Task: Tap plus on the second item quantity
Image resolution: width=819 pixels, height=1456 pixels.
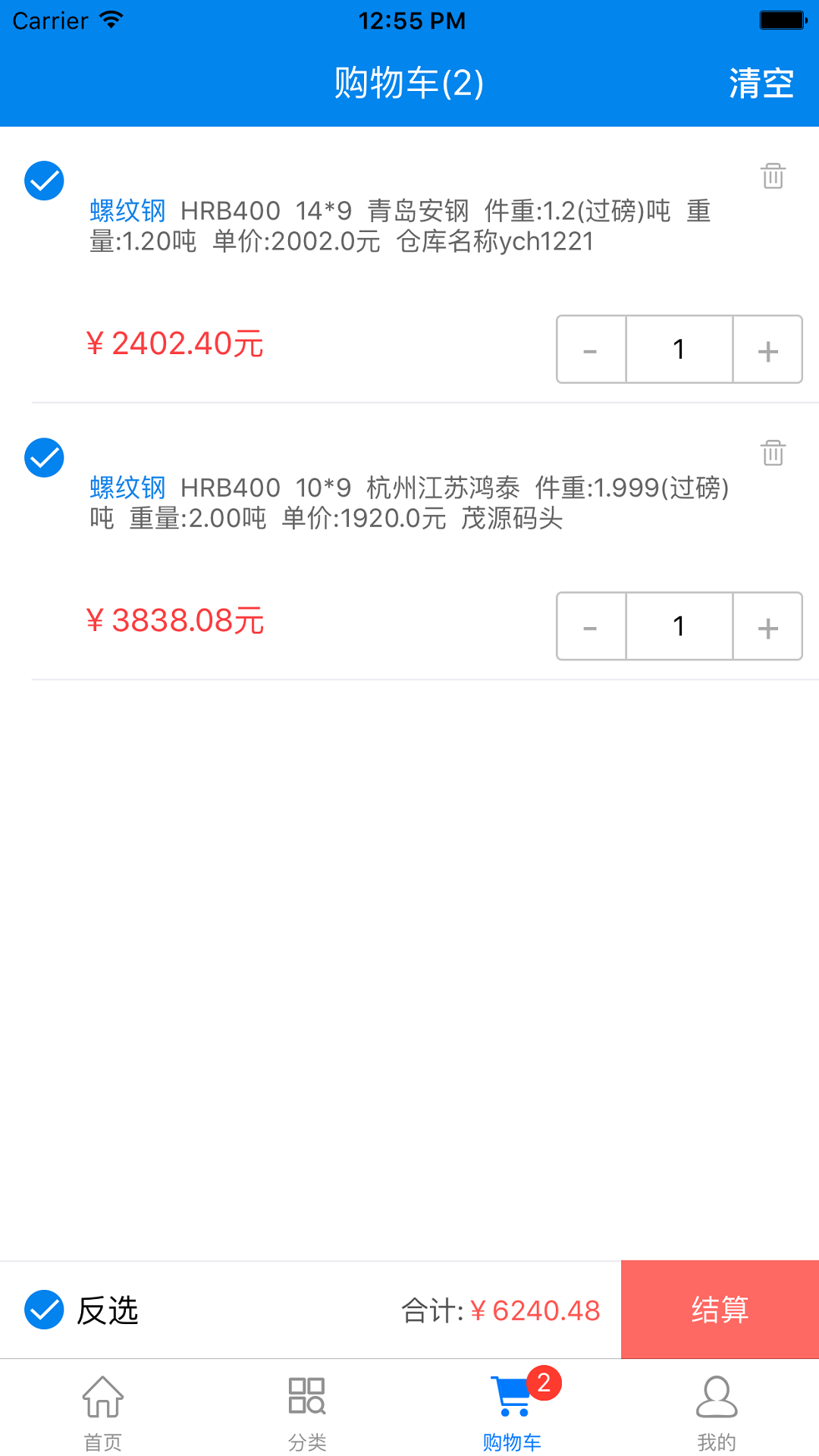Action: tap(767, 627)
